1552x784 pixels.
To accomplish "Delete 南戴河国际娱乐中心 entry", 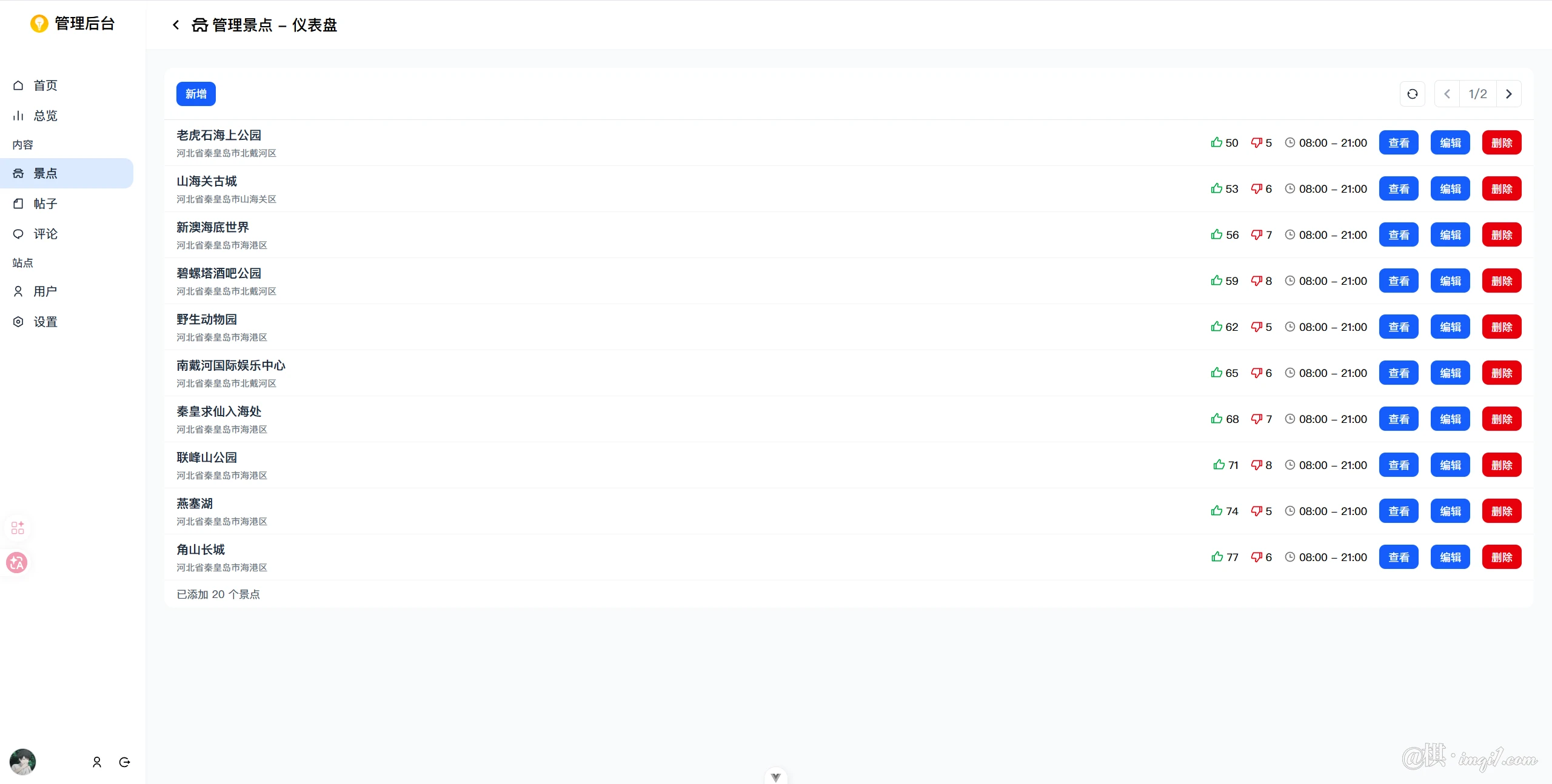I will tap(1502, 373).
